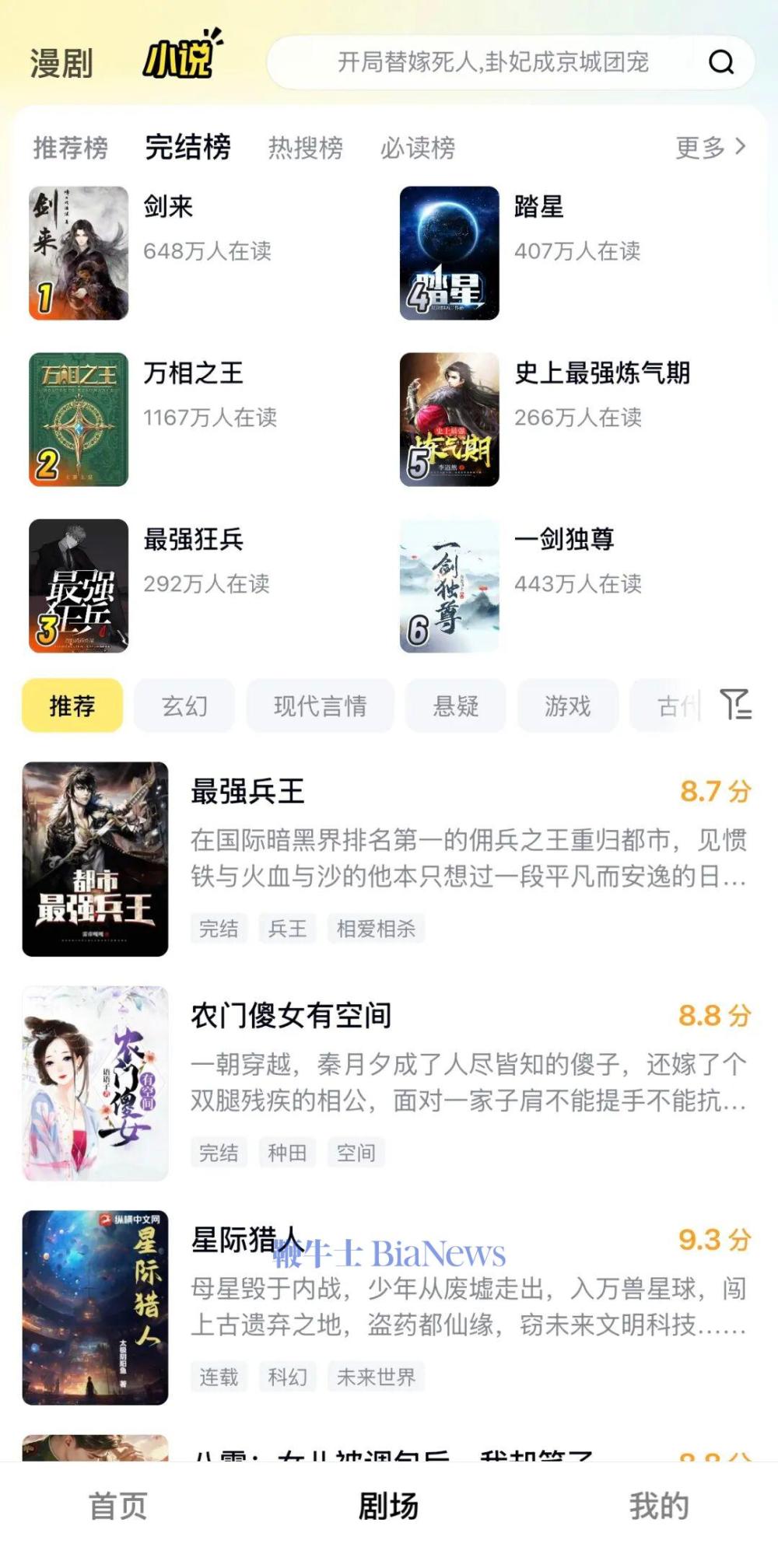778x1568 pixels.
Task: Open the novel 剑来
Action: (168, 207)
